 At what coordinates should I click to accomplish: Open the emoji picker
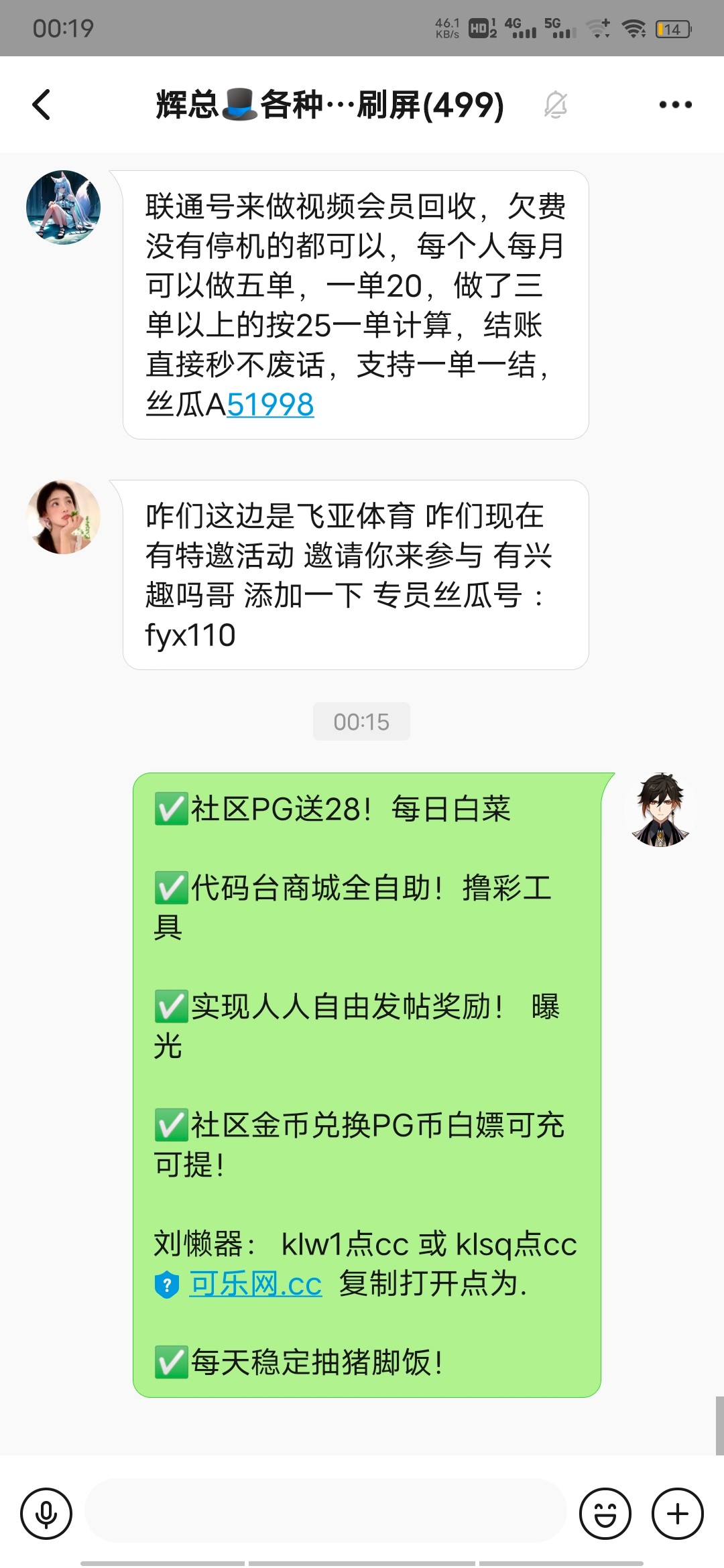(x=605, y=1514)
